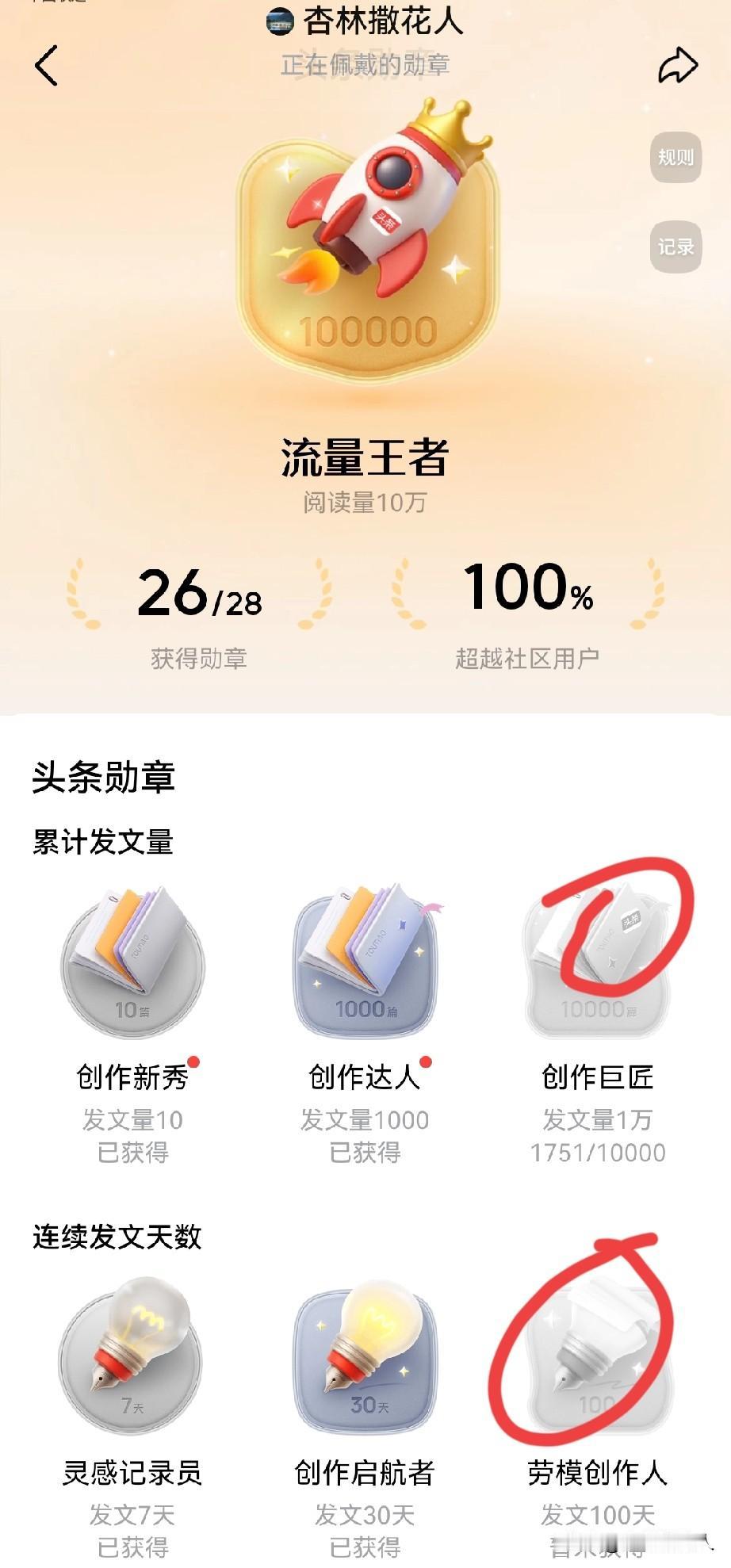Open the 记录 records panel
This screenshot has height=1568, width=731.
click(x=676, y=248)
